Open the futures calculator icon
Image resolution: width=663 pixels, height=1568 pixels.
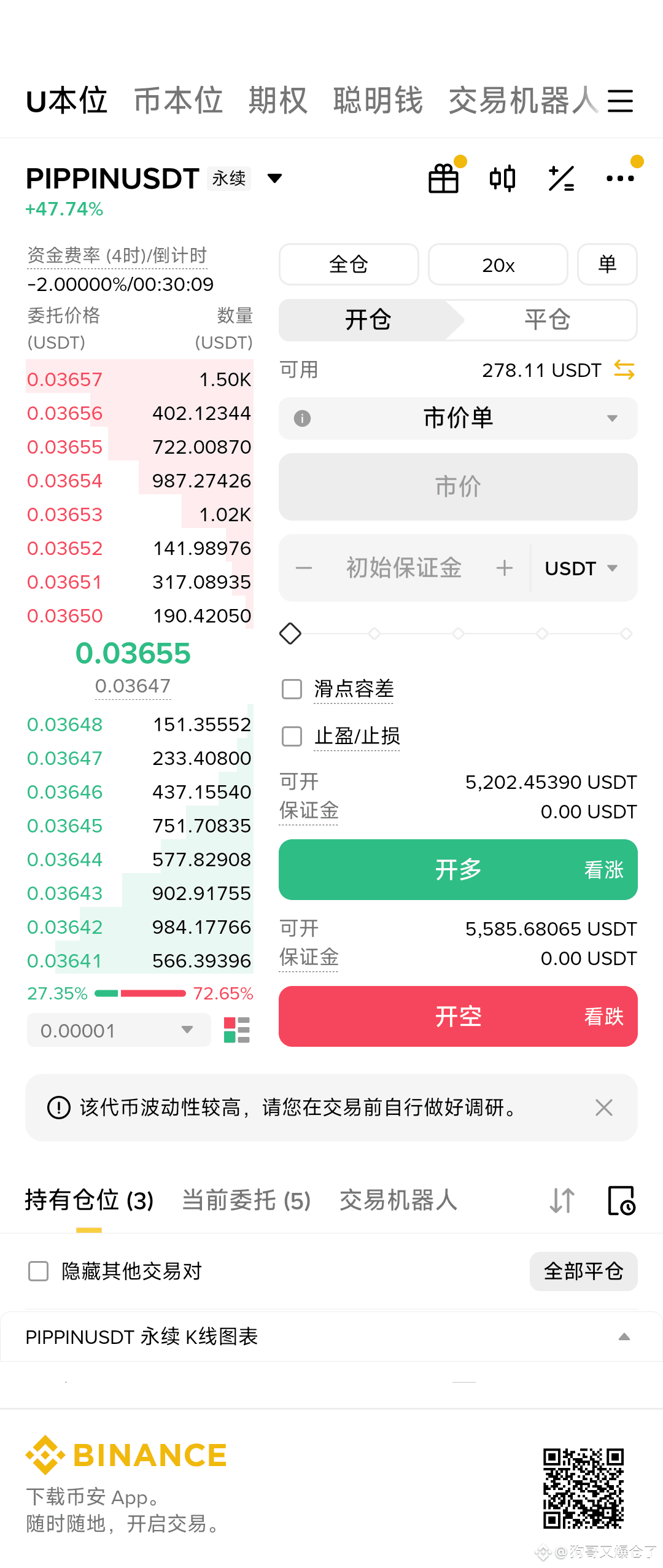pos(560,177)
